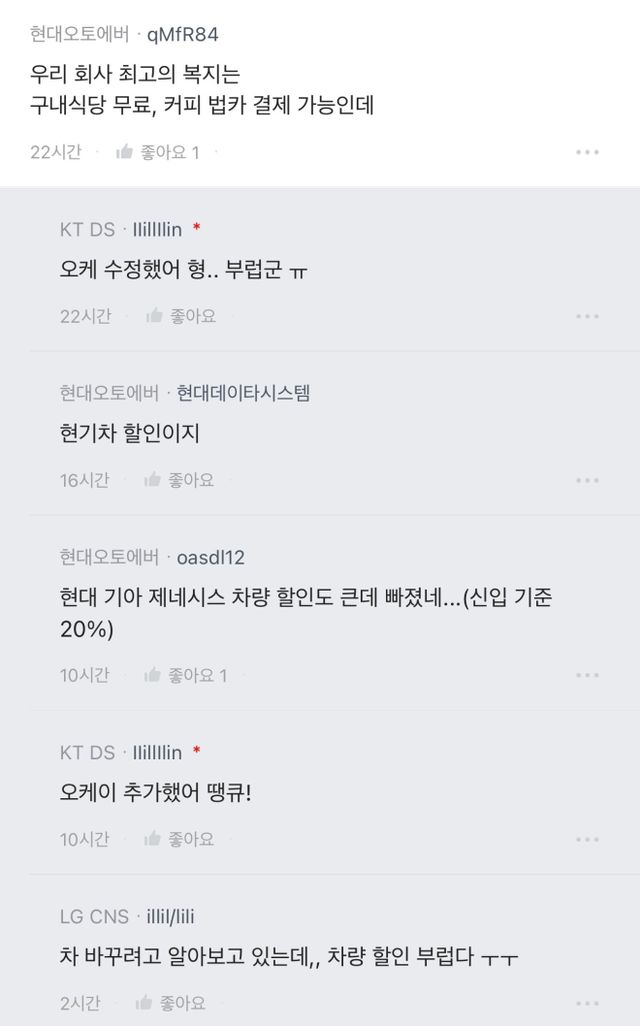Like illil/lili's reply about changing car
Screen dimensions: 640x1026
[171, 1002]
